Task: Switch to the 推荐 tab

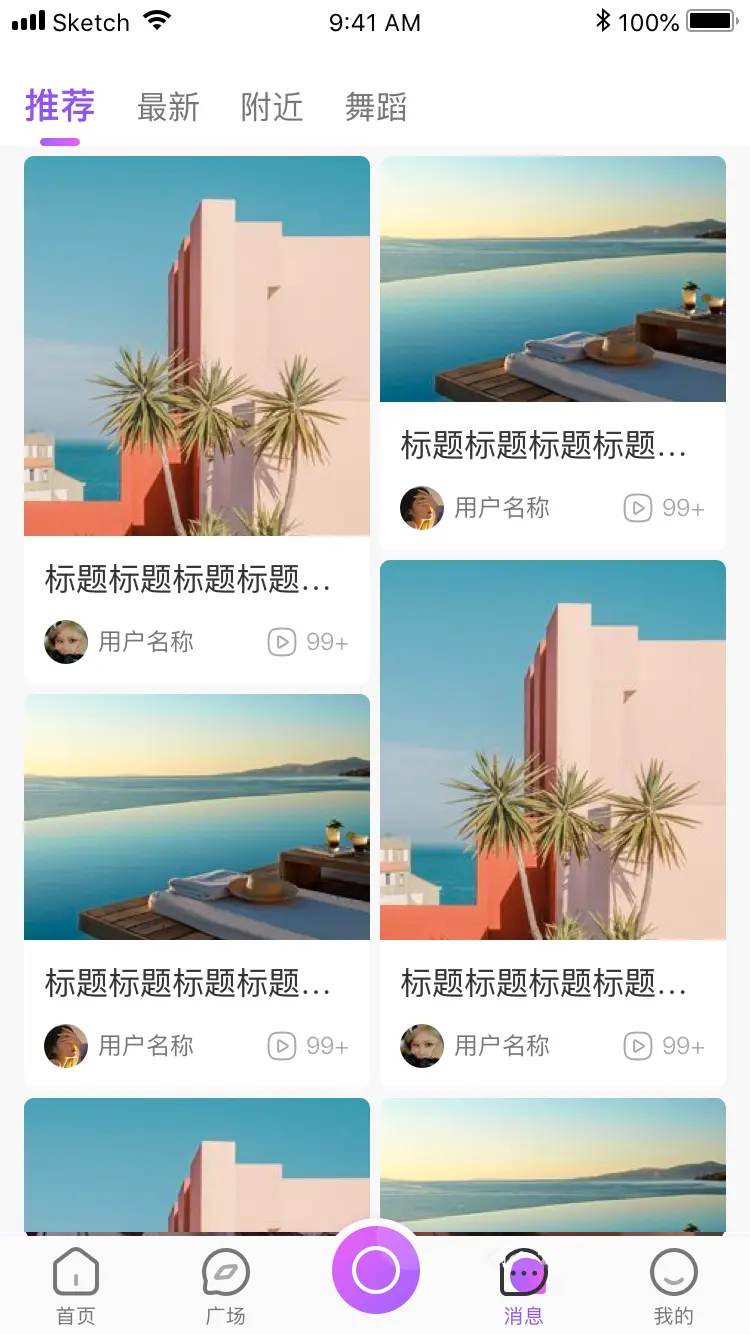Action: coord(60,106)
